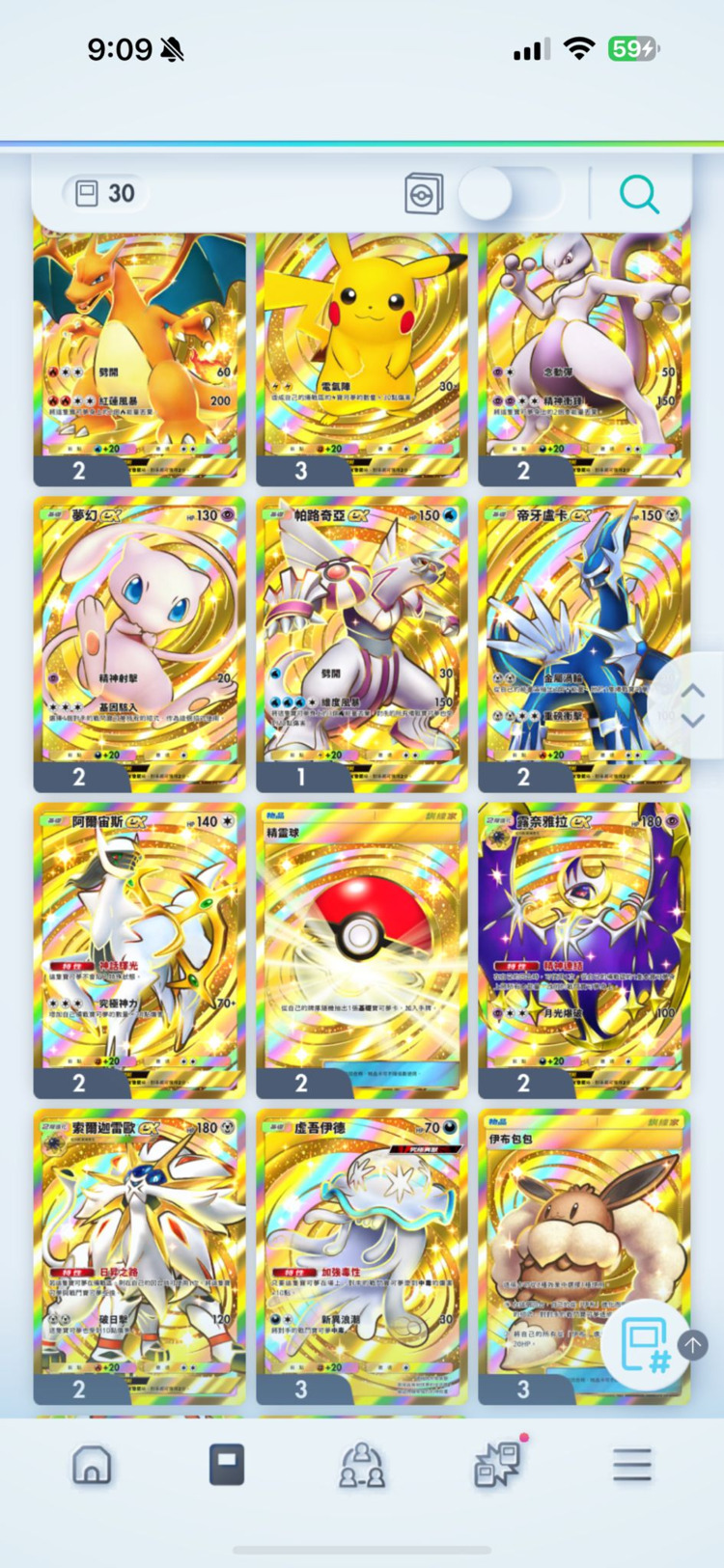Open the hamburger menu tab
The image size is (724, 1568).
[x=632, y=1465]
